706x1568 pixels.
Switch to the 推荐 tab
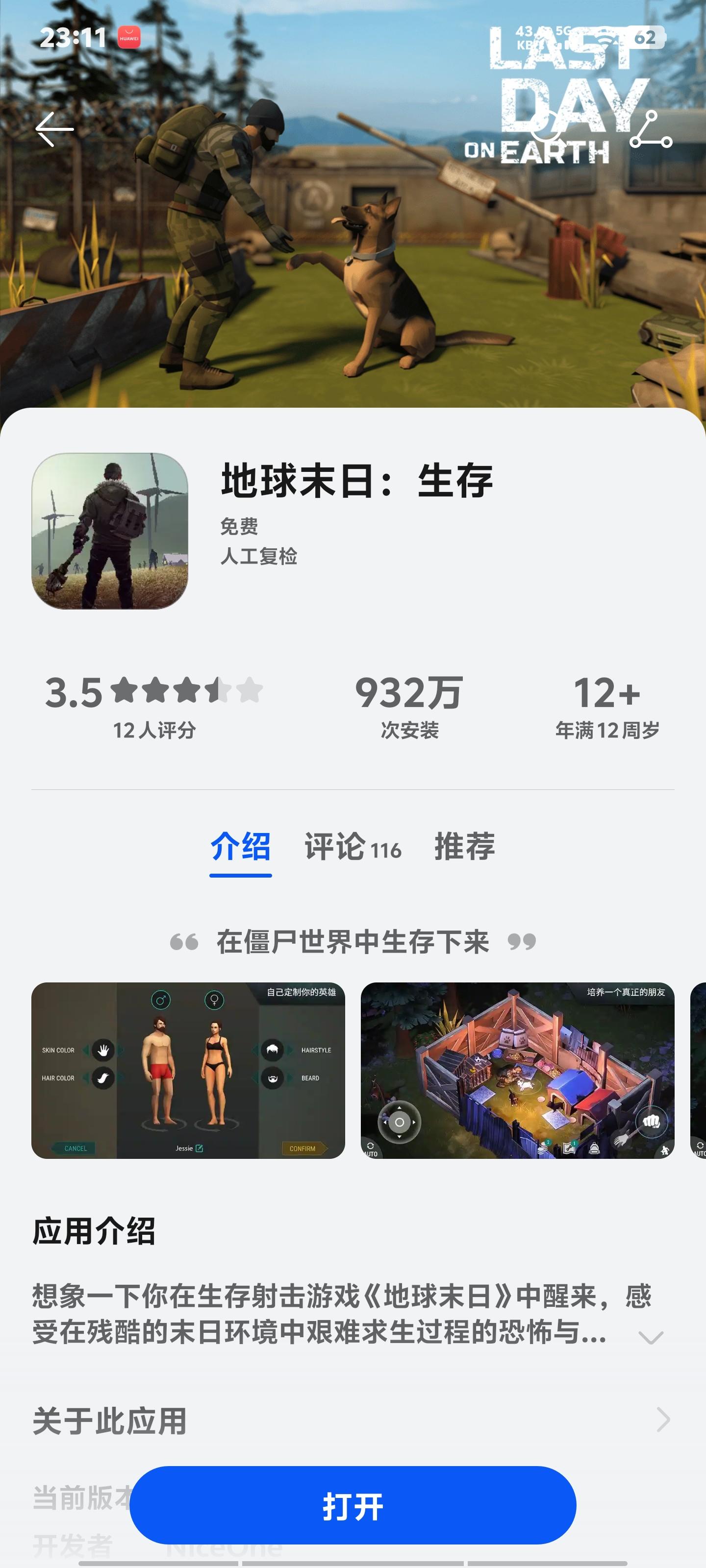point(464,847)
